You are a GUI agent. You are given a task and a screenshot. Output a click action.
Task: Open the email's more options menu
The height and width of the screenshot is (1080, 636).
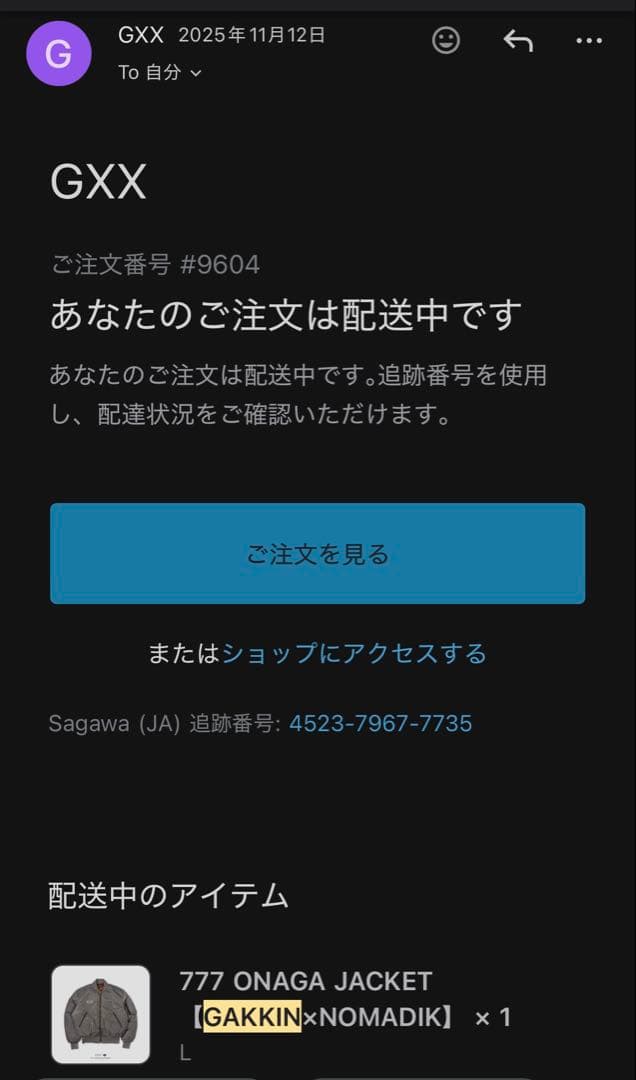click(x=589, y=41)
